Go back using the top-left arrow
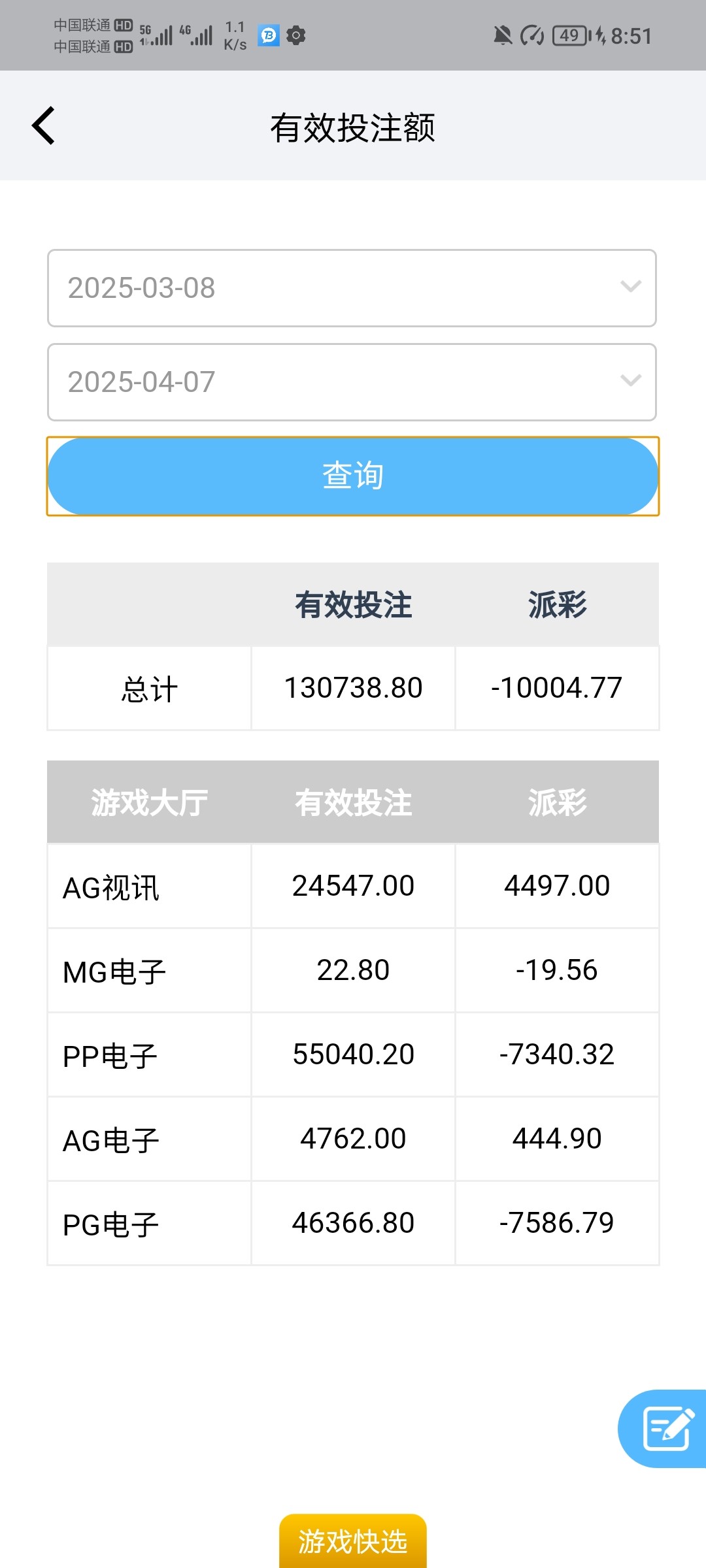Image resolution: width=706 pixels, height=1568 pixels. (x=43, y=125)
